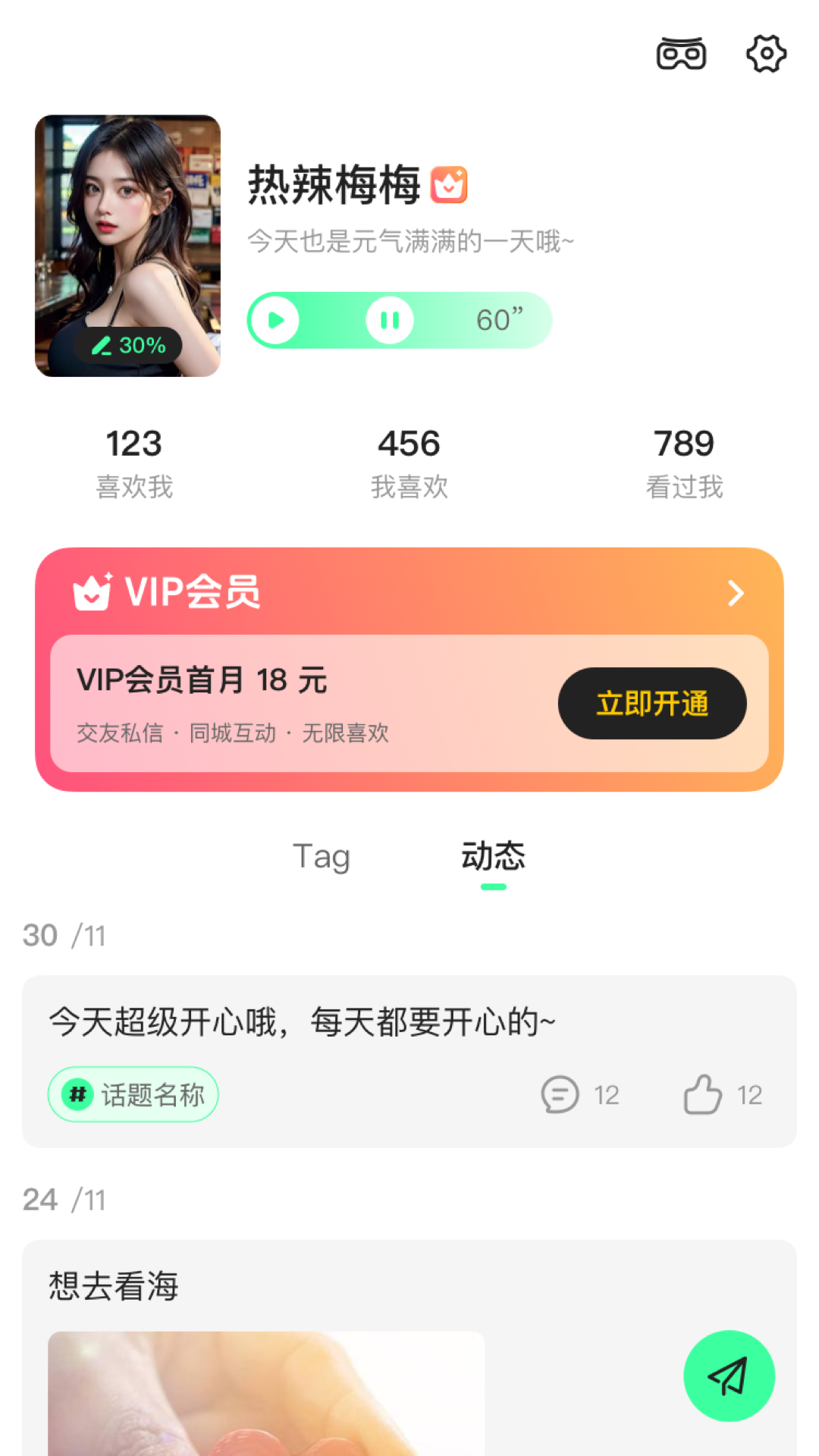The height and width of the screenshot is (1456, 819).
Task: View 123 people who liked me
Action: (133, 459)
